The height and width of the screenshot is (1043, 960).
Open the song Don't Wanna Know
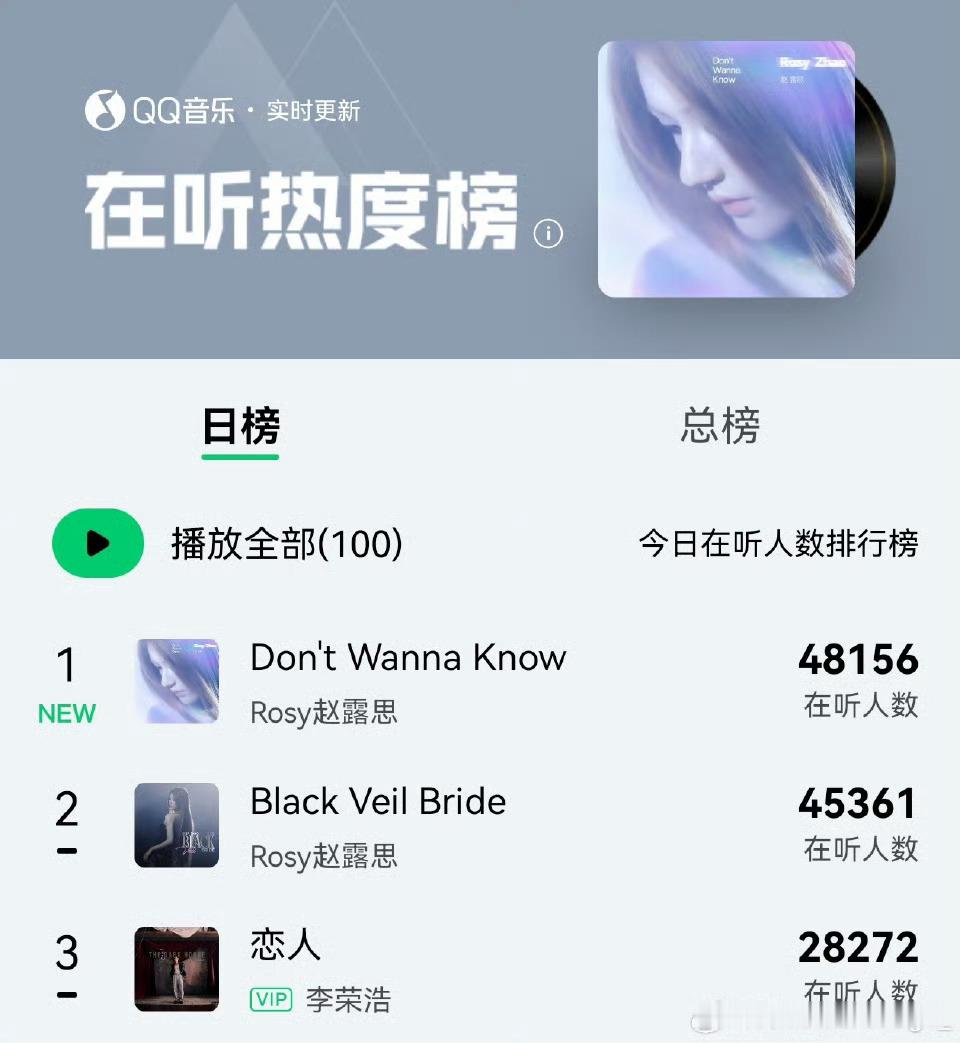point(407,658)
